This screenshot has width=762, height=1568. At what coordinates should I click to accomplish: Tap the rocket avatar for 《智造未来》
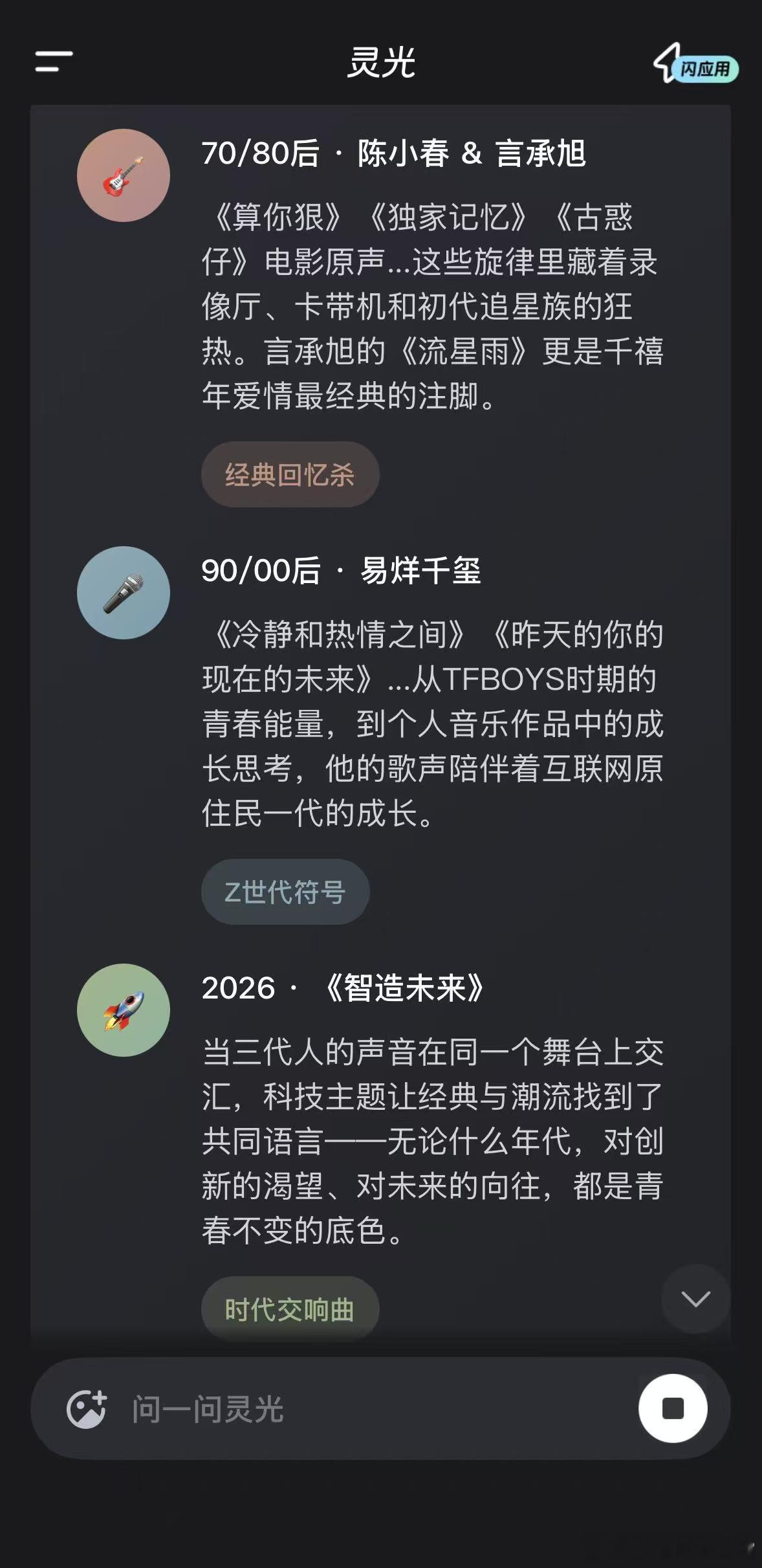[122, 1009]
